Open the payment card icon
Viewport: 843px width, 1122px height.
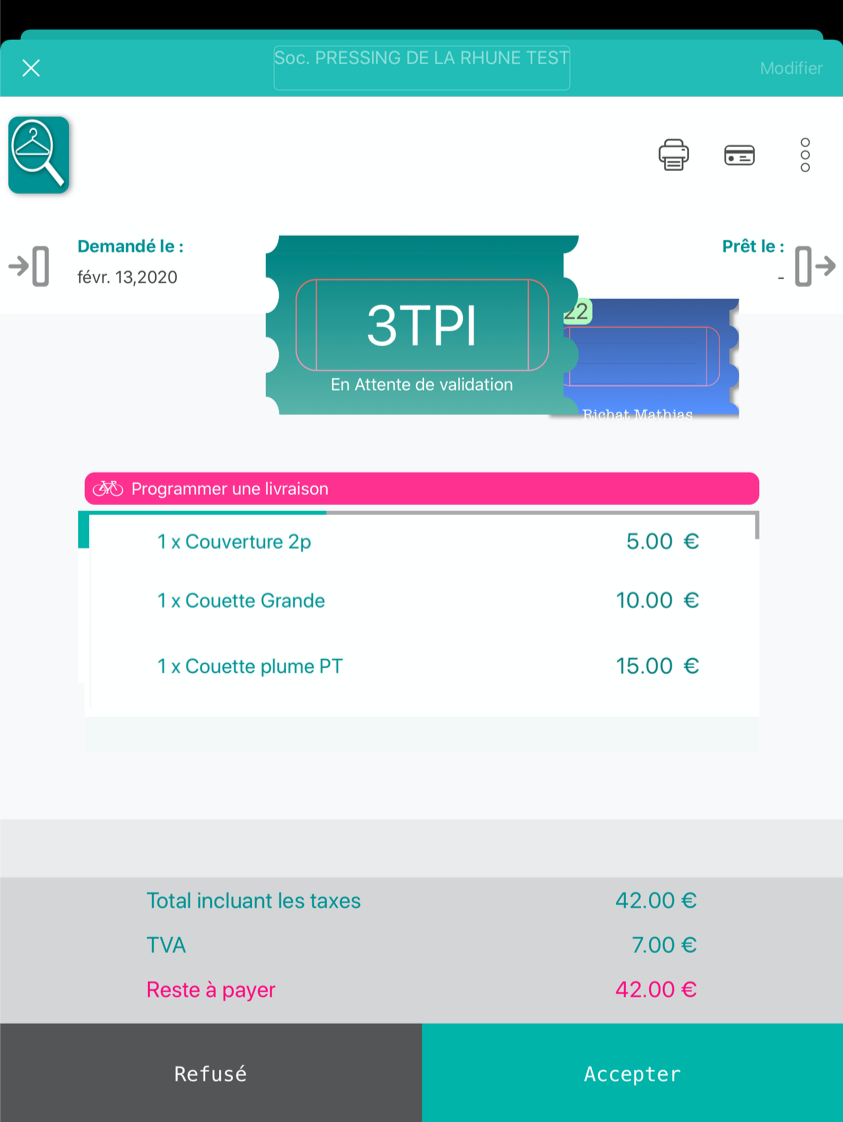click(739, 155)
